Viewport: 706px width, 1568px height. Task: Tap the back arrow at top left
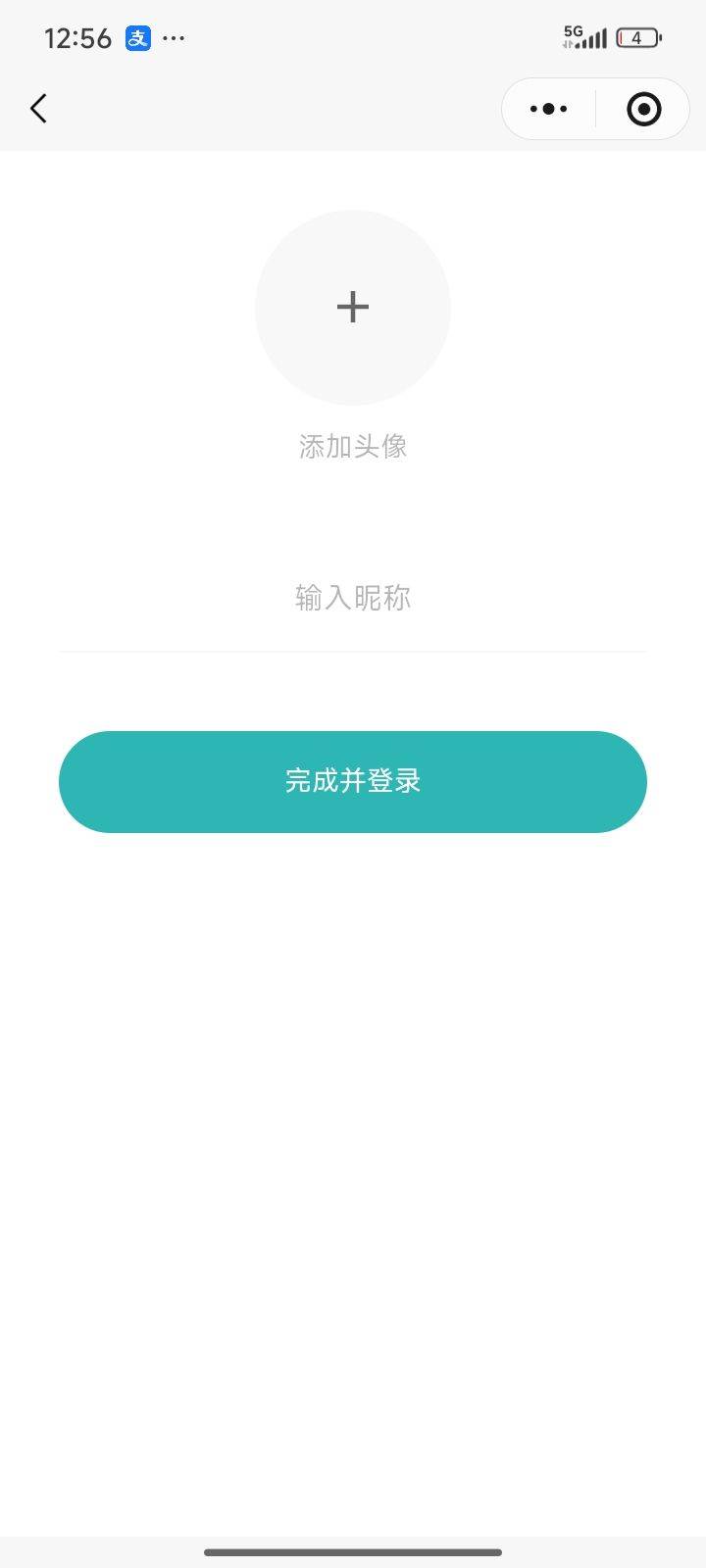coord(39,108)
